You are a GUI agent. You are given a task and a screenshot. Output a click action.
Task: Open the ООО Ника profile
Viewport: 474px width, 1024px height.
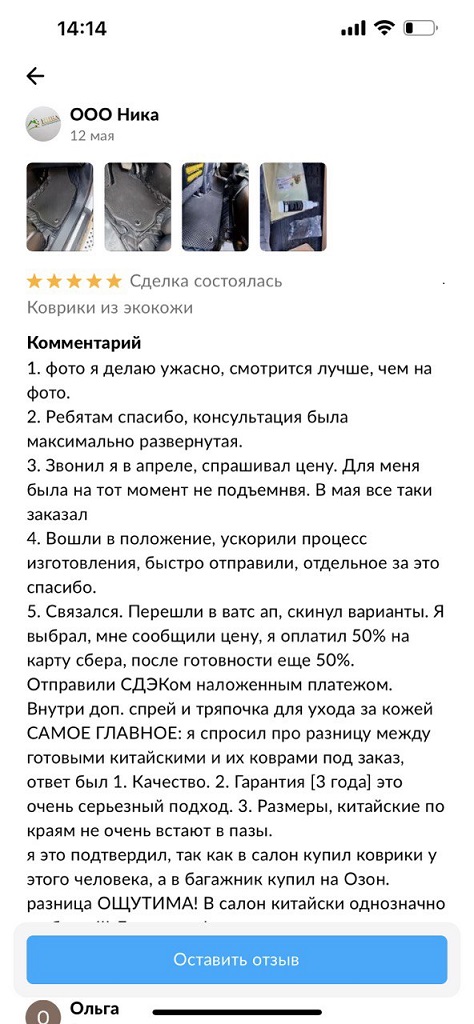pyautogui.click(x=114, y=115)
